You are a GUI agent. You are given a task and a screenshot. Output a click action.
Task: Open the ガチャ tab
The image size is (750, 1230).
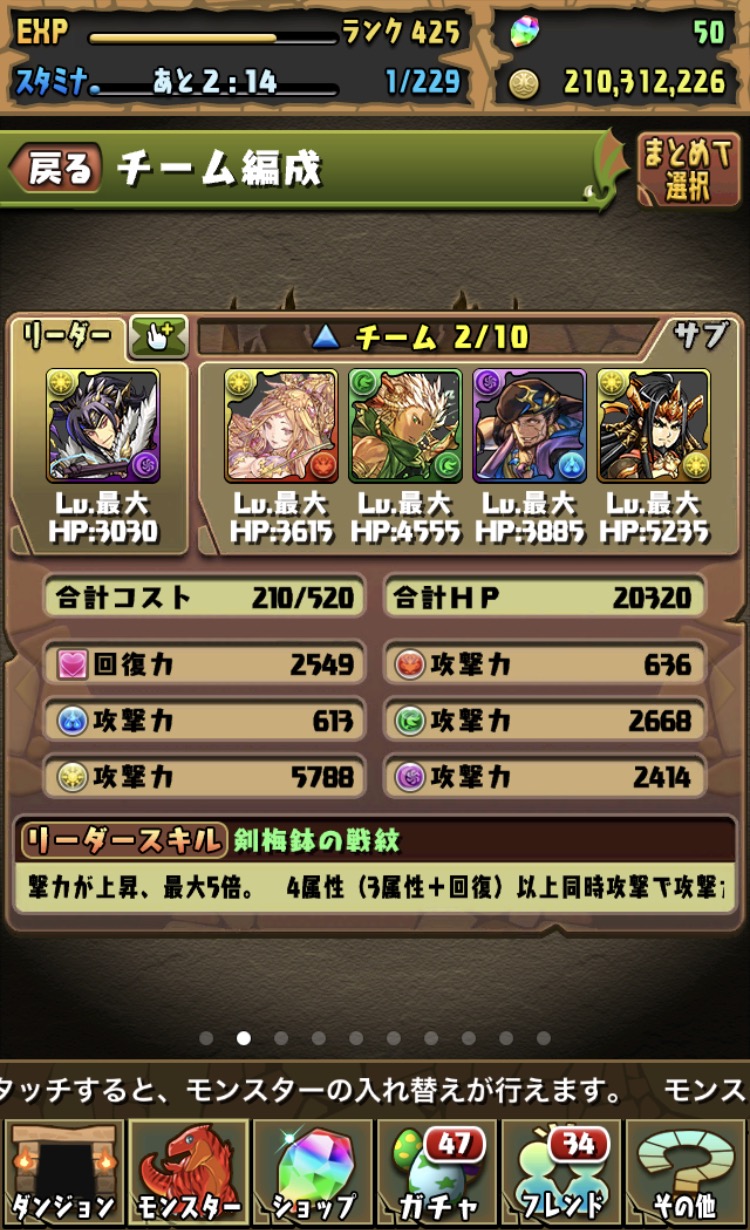(x=436, y=1172)
